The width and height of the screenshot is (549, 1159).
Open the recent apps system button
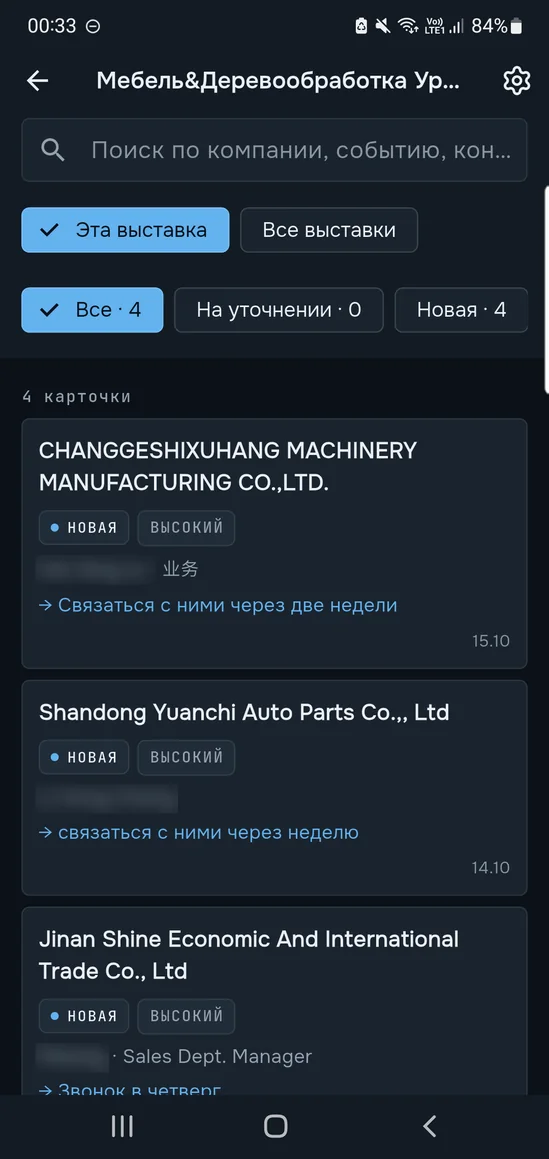click(x=122, y=1126)
